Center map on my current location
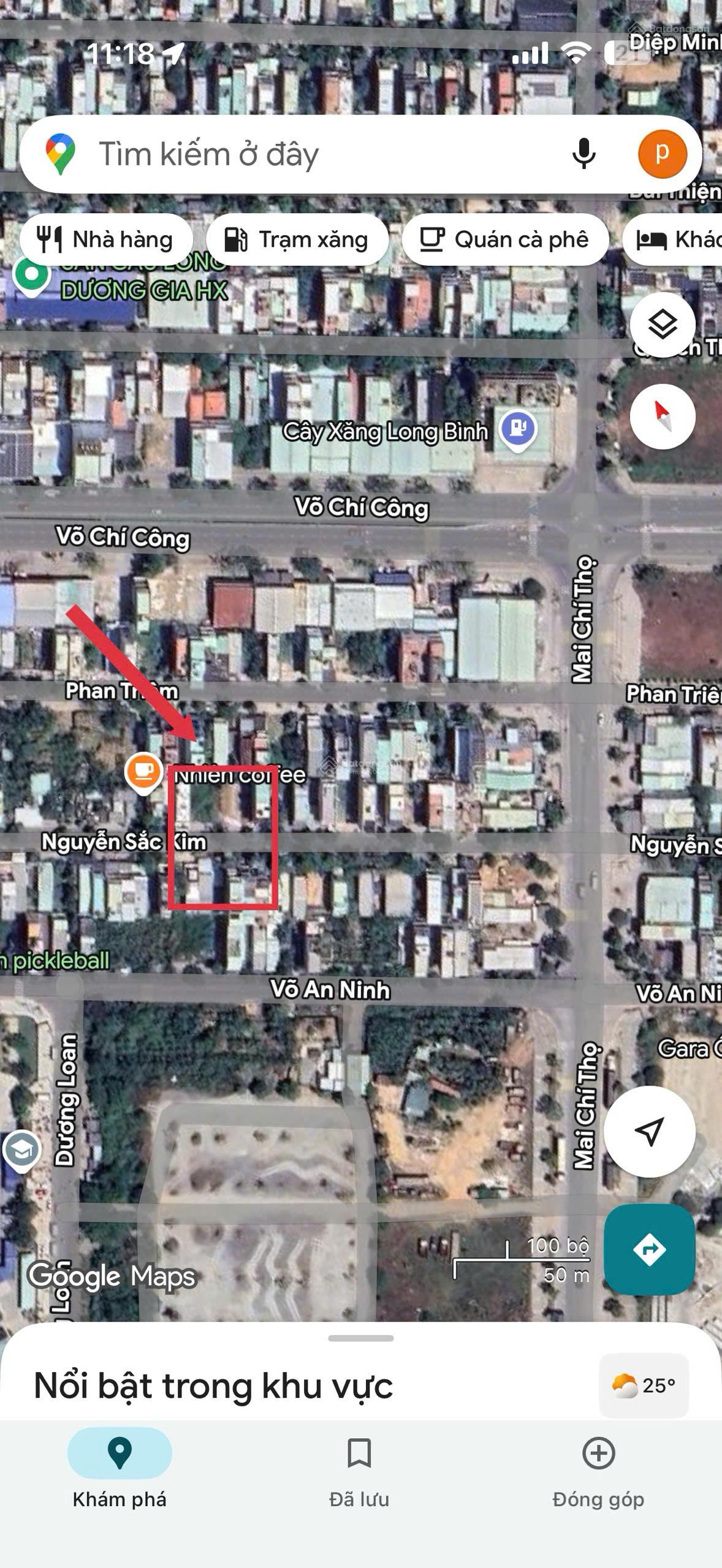Image resolution: width=722 pixels, height=1568 pixels. pyautogui.click(x=649, y=1131)
